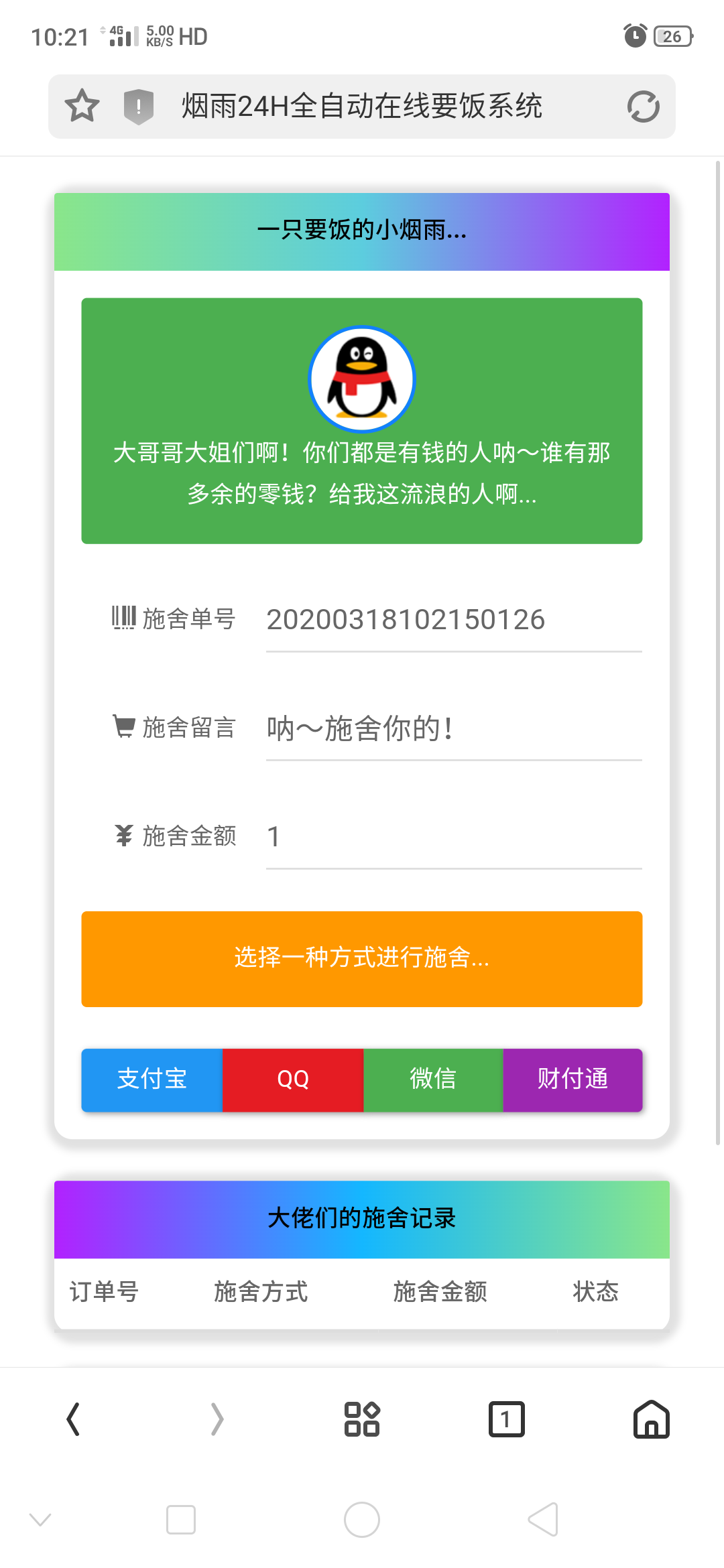Image resolution: width=724 pixels, height=1568 pixels.
Task: Select QQ payment option
Action: [293, 1080]
